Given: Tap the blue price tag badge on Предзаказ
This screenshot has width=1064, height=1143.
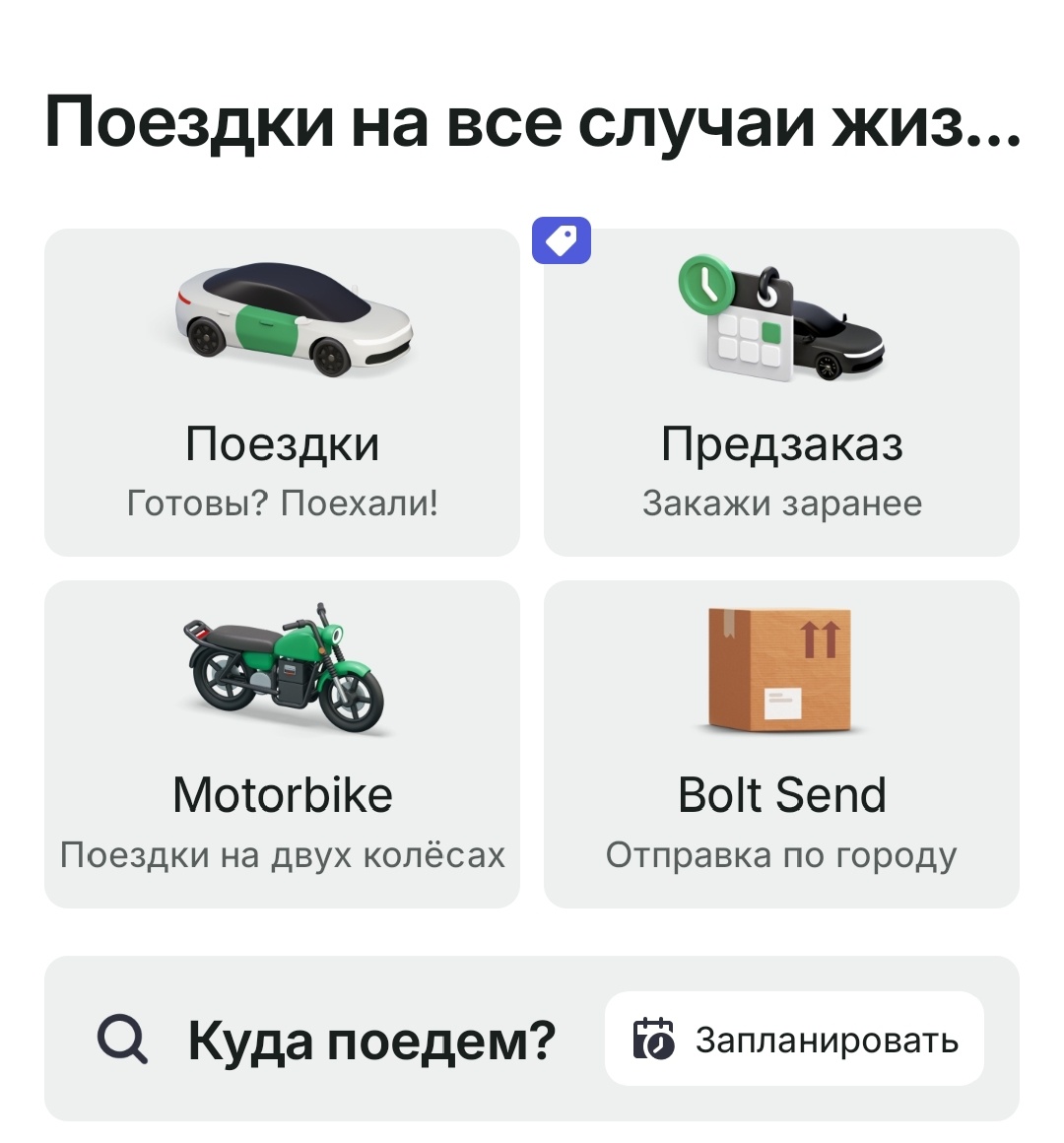Looking at the screenshot, I should tap(562, 240).
